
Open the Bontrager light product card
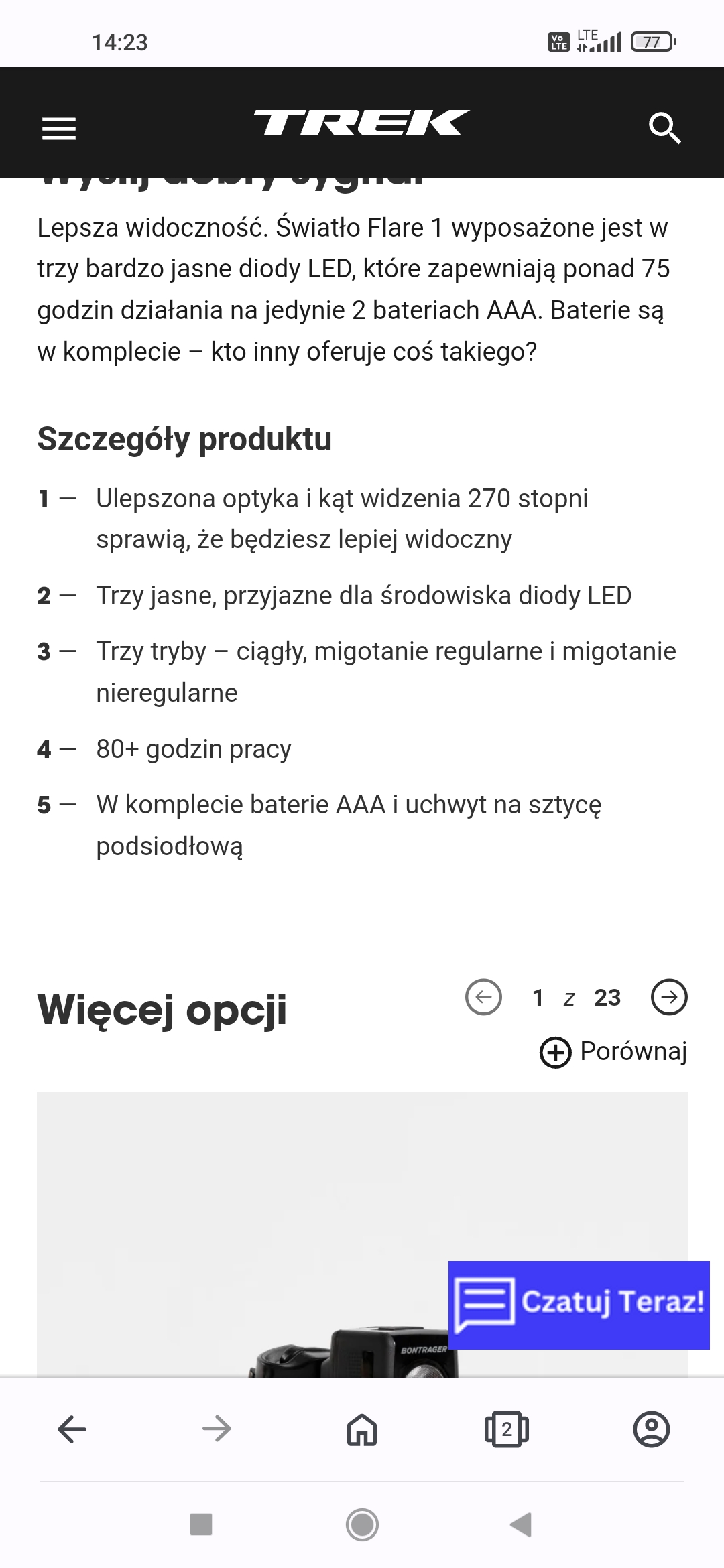pos(362,1234)
